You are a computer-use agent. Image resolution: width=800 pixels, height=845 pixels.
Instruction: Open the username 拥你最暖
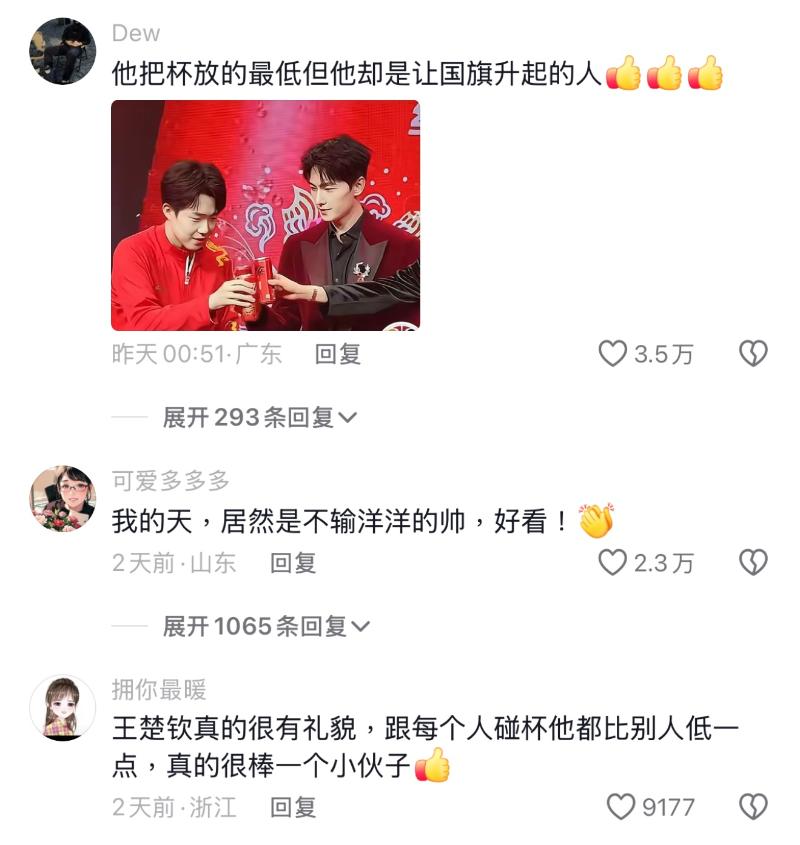pyautogui.click(x=158, y=690)
